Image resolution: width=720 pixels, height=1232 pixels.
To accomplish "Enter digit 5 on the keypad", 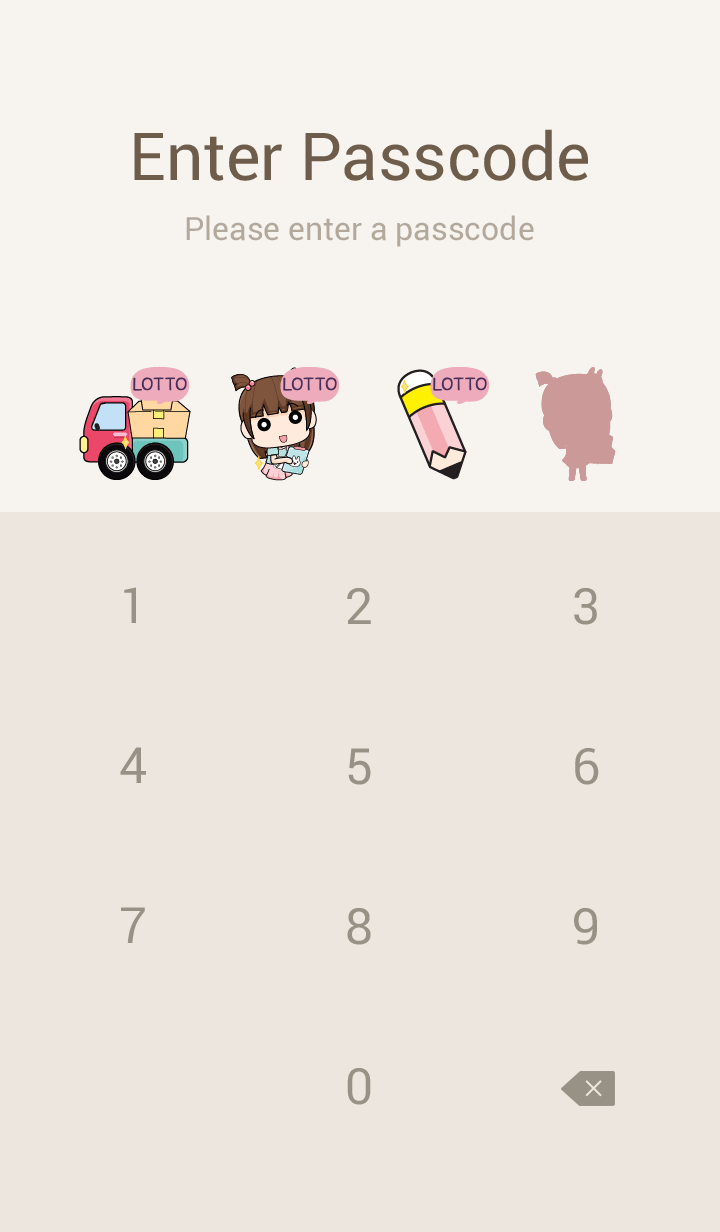I will pyautogui.click(x=359, y=766).
